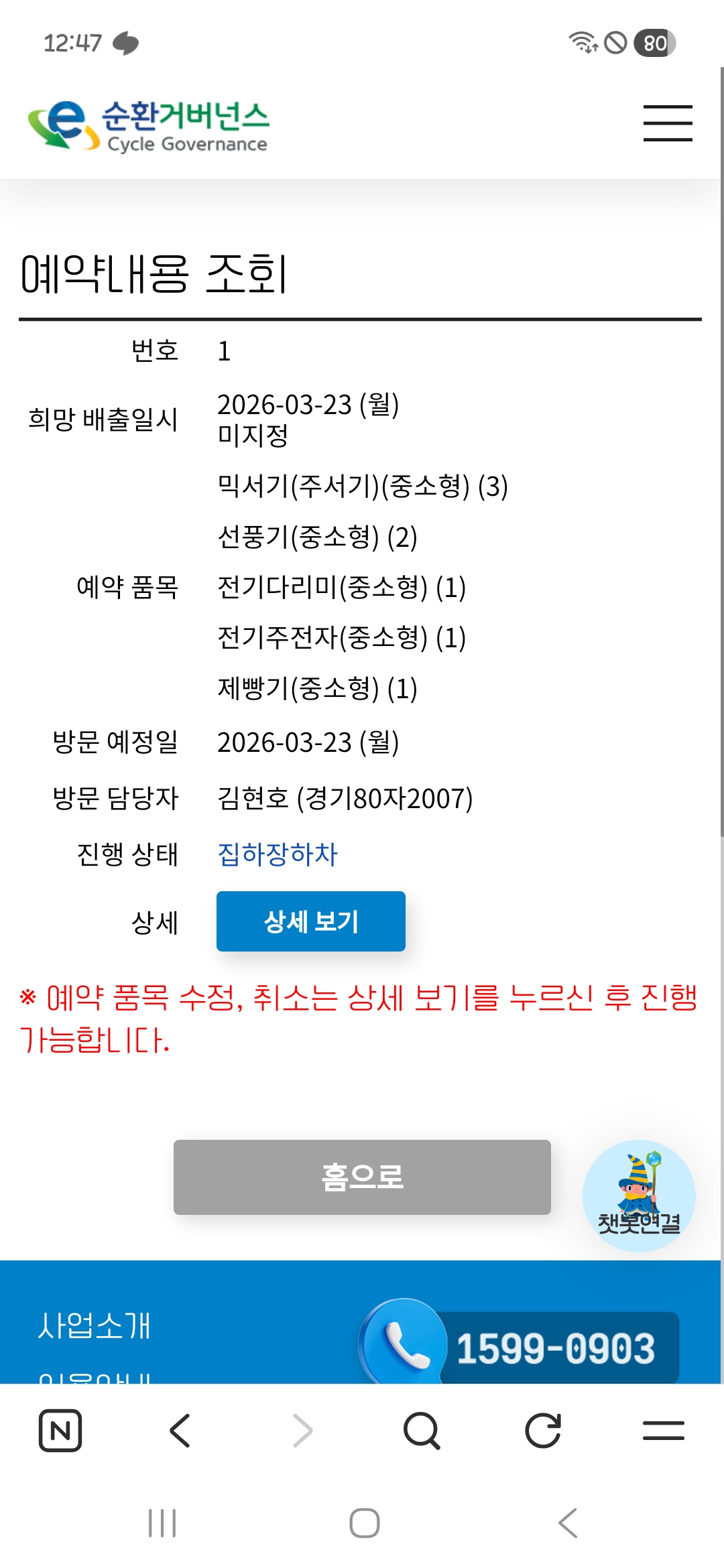Open the Naver N home button
The height and width of the screenshot is (1568, 724).
(60, 1431)
